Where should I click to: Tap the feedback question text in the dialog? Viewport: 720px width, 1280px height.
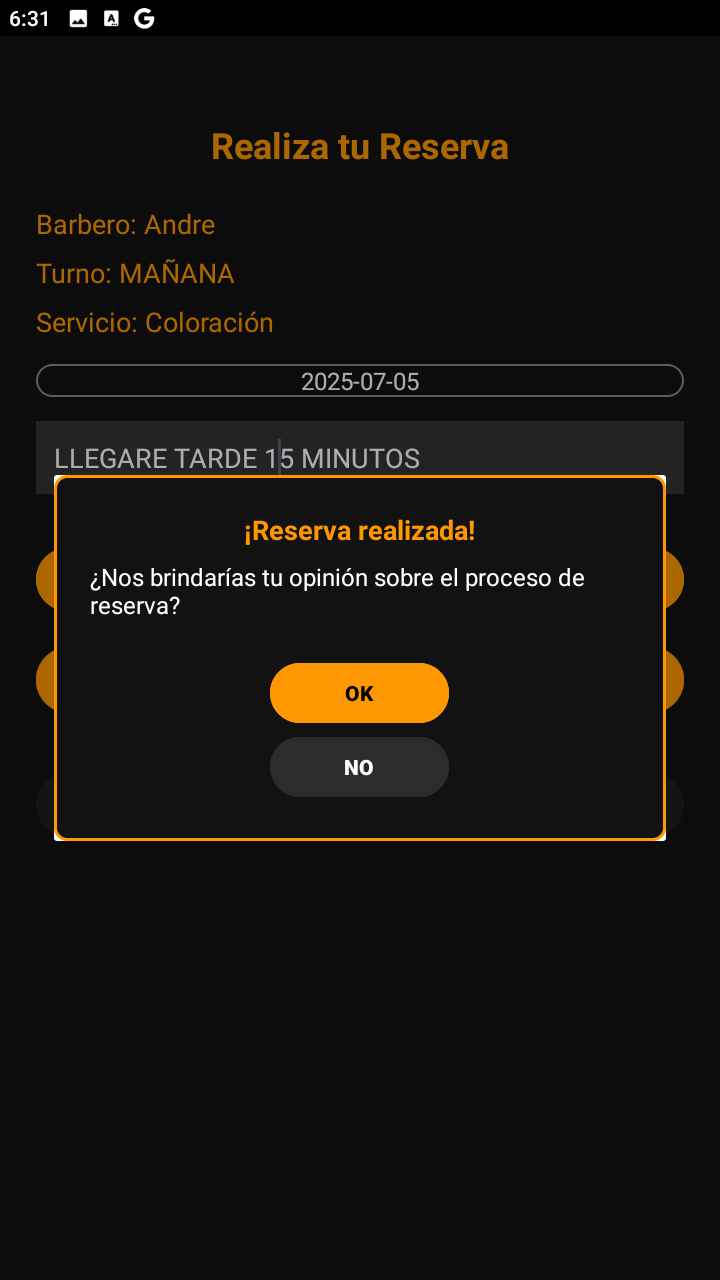coord(335,591)
